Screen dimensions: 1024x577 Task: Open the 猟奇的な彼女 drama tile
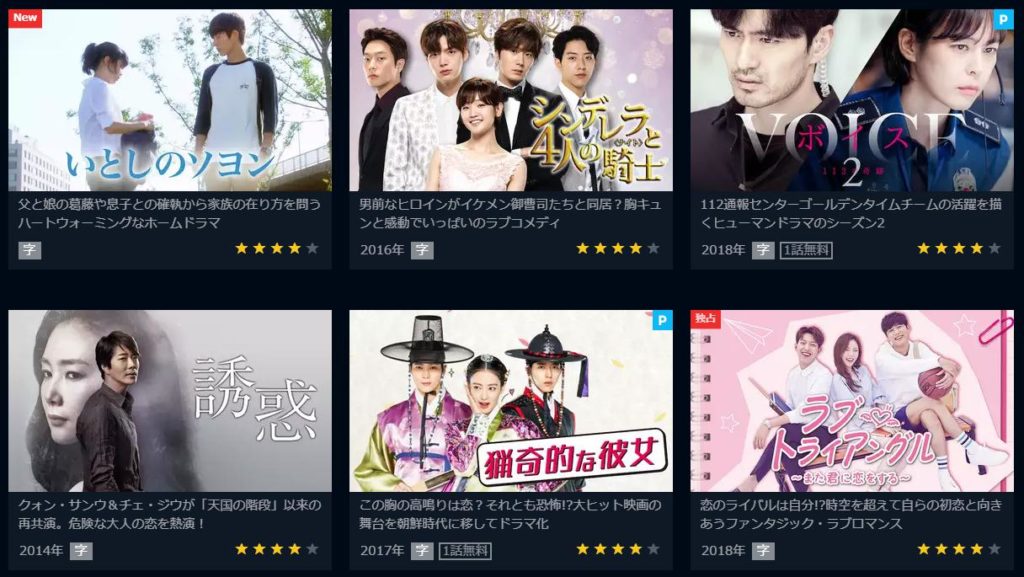click(511, 401)
